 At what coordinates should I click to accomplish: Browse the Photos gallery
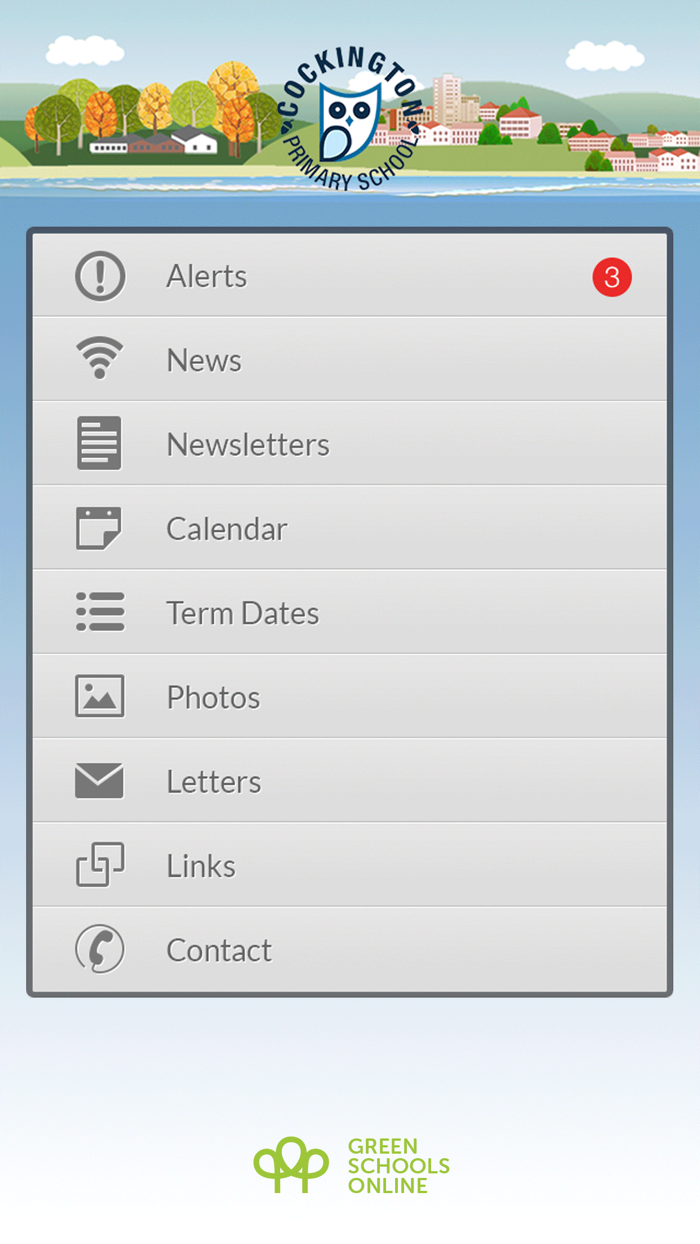tap(349, 697)
